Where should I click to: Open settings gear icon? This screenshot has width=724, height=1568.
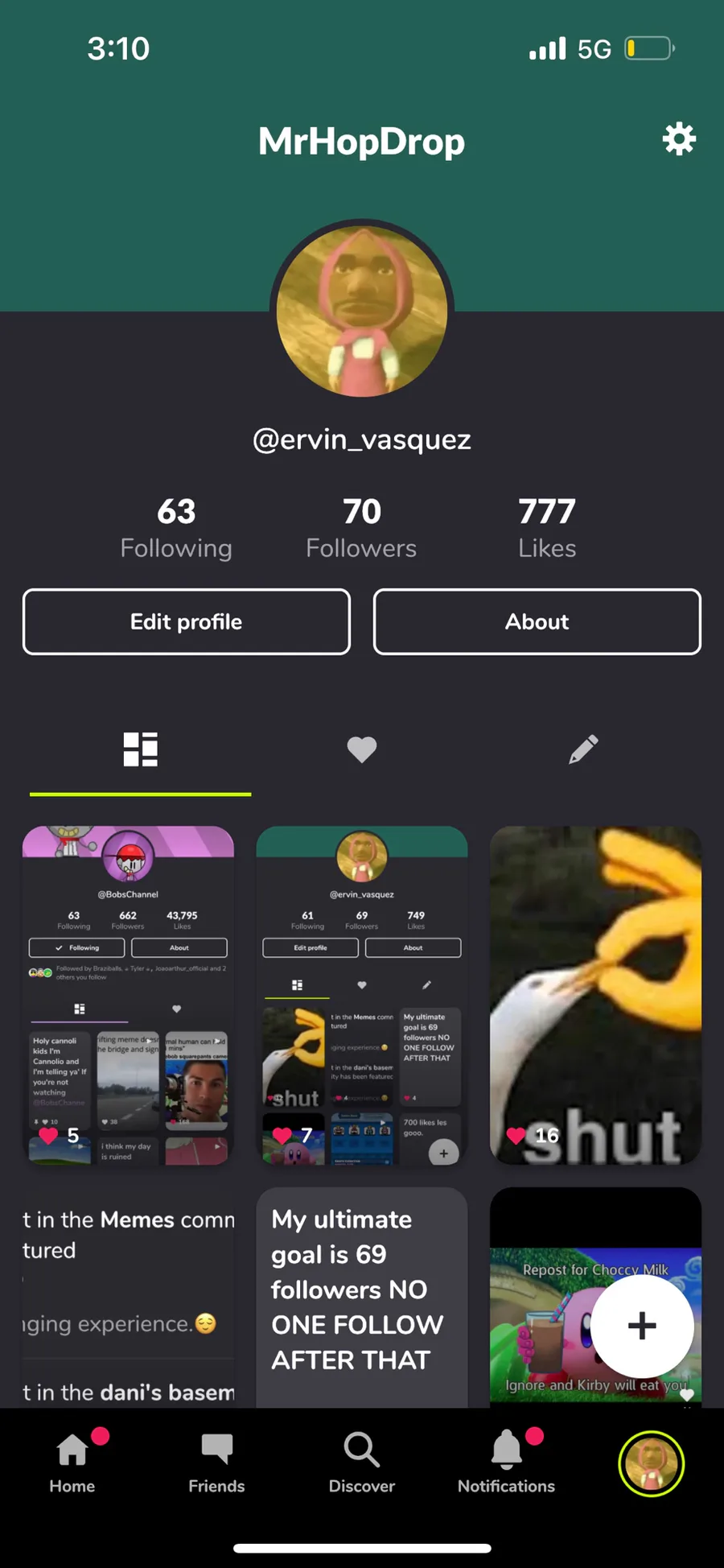point(679,139)
